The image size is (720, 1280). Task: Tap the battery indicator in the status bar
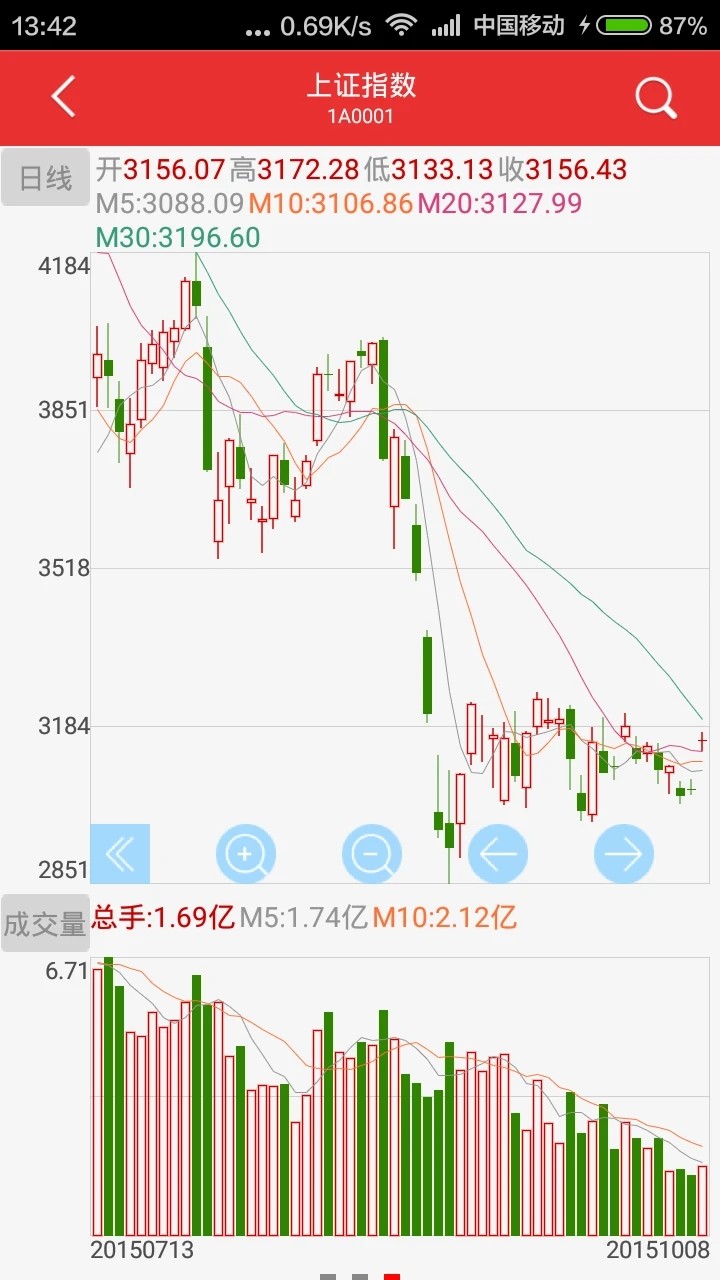point(626,27)
